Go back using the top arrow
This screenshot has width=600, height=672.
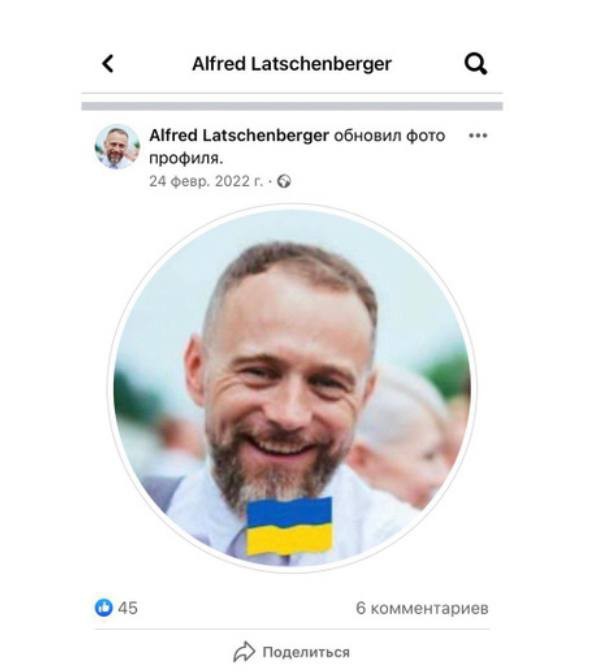coord(108,64)
